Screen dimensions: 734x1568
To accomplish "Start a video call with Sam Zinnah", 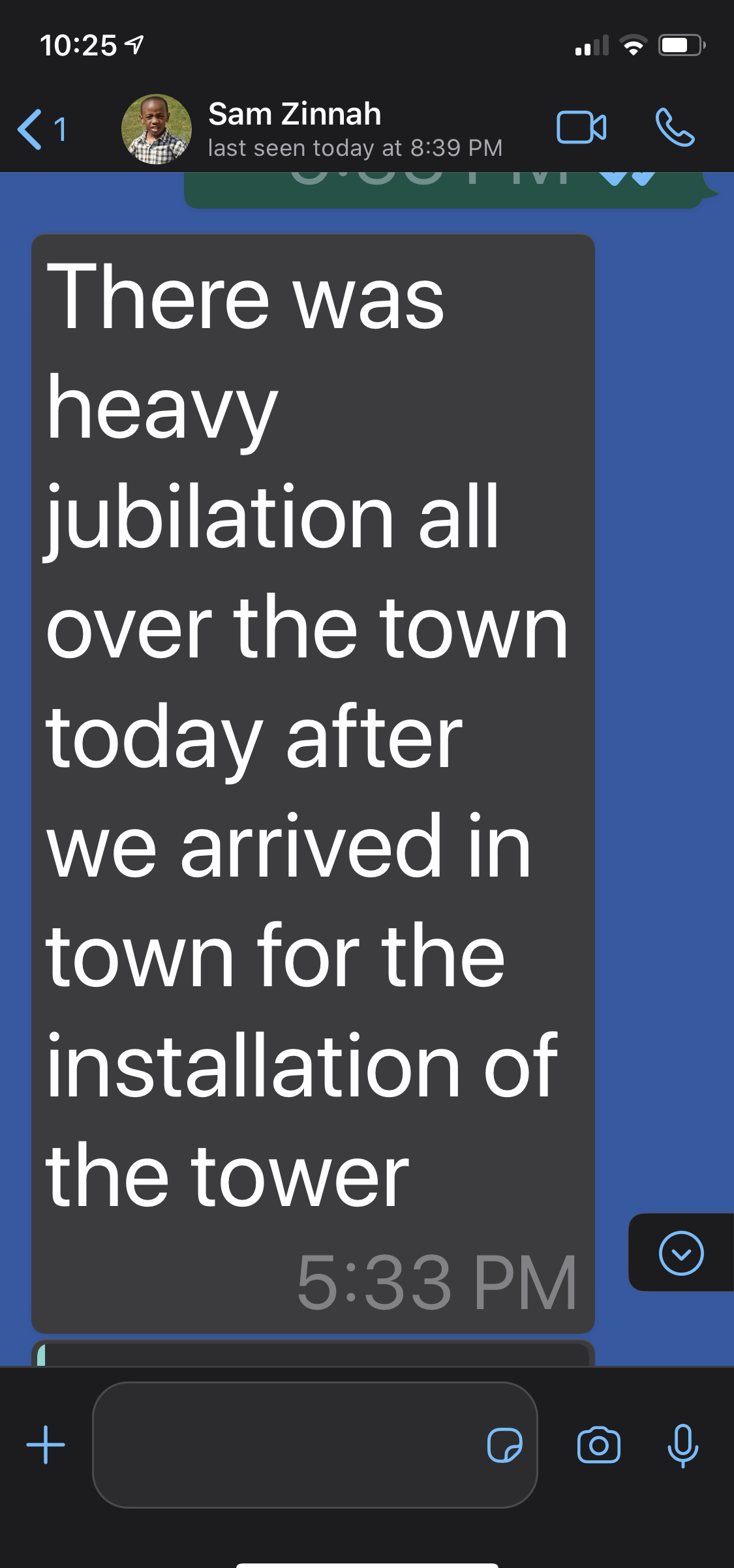I will coord(581,127).
